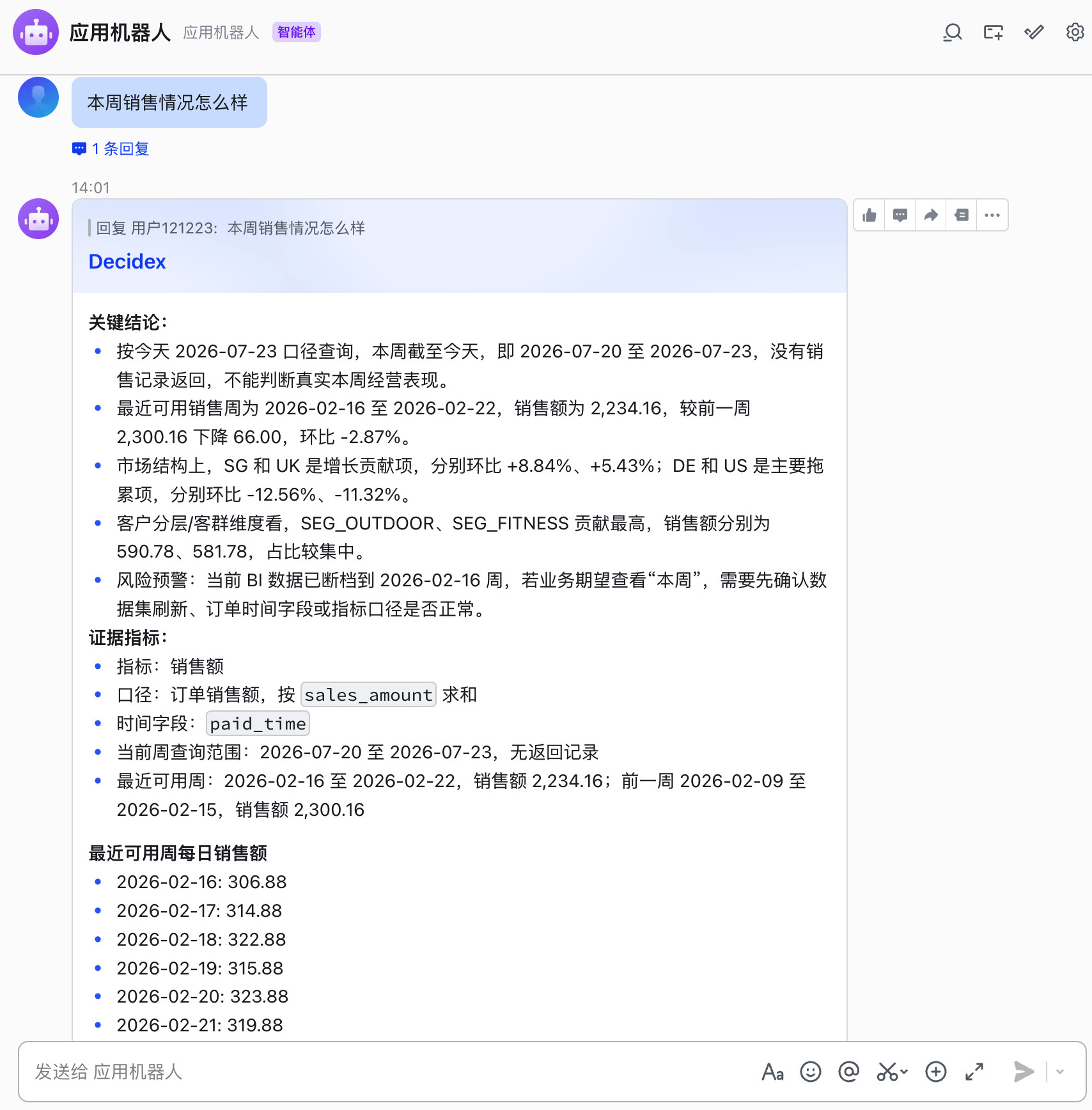Reply to the bot's message
The width and height of the screenshot is (1092, 1110).
pos(900,215)
